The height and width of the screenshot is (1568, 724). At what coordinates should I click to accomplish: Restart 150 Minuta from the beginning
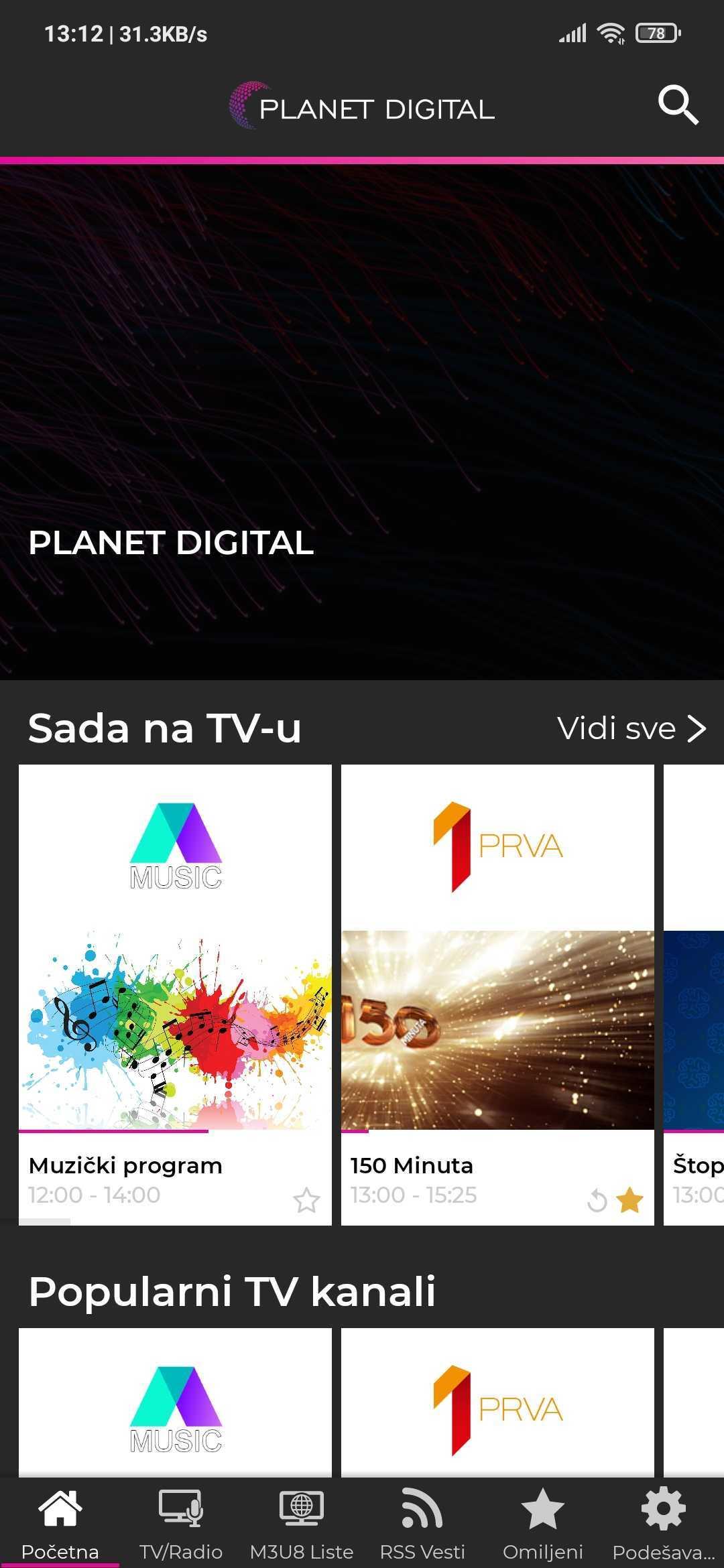click(x=597, y=1201)
